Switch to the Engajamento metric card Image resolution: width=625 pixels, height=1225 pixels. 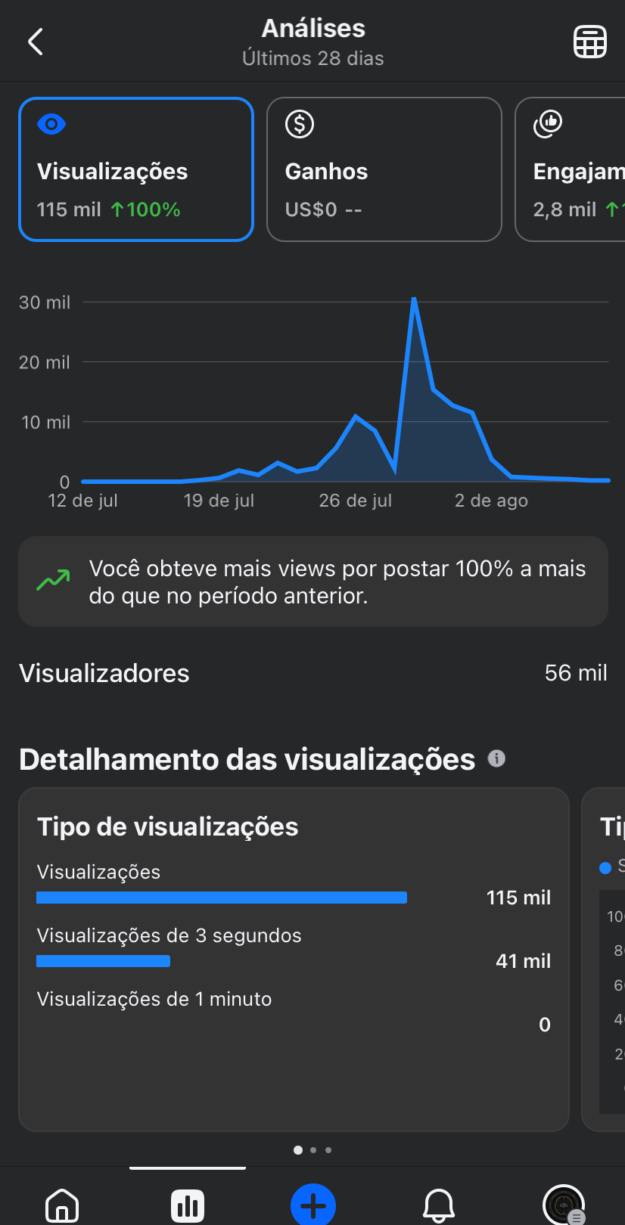pyautogui.click(x=570, y=169)
